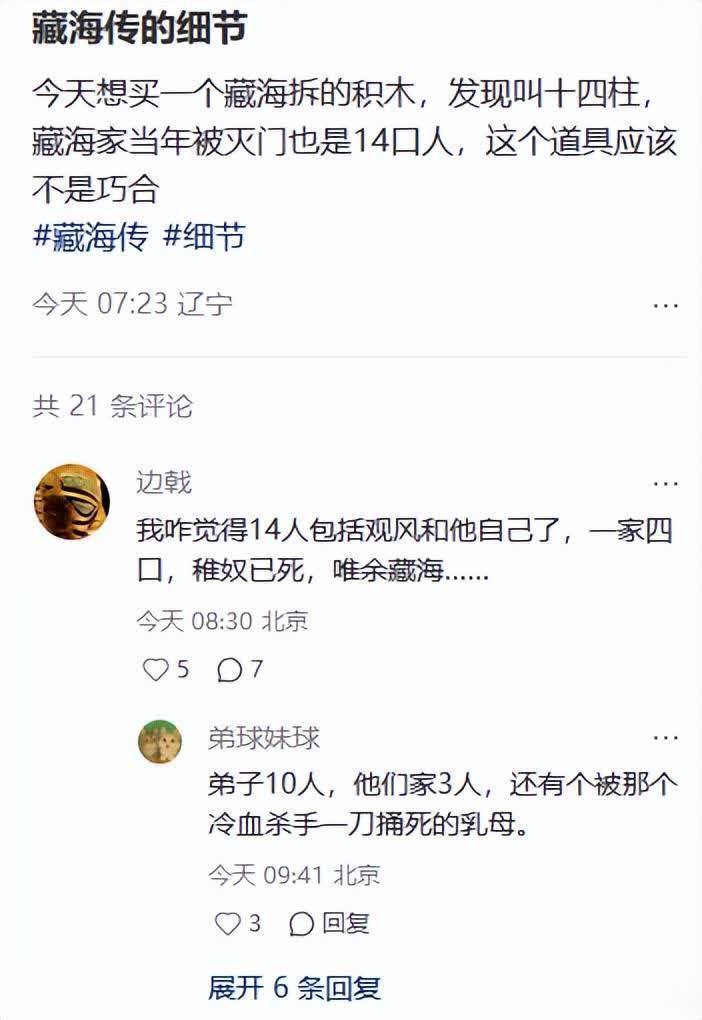Image resolution: width=702 pixels, height=1020 pixels.
Task: Reply to 弟球妹球 via 回复
Action: (330, 923)
